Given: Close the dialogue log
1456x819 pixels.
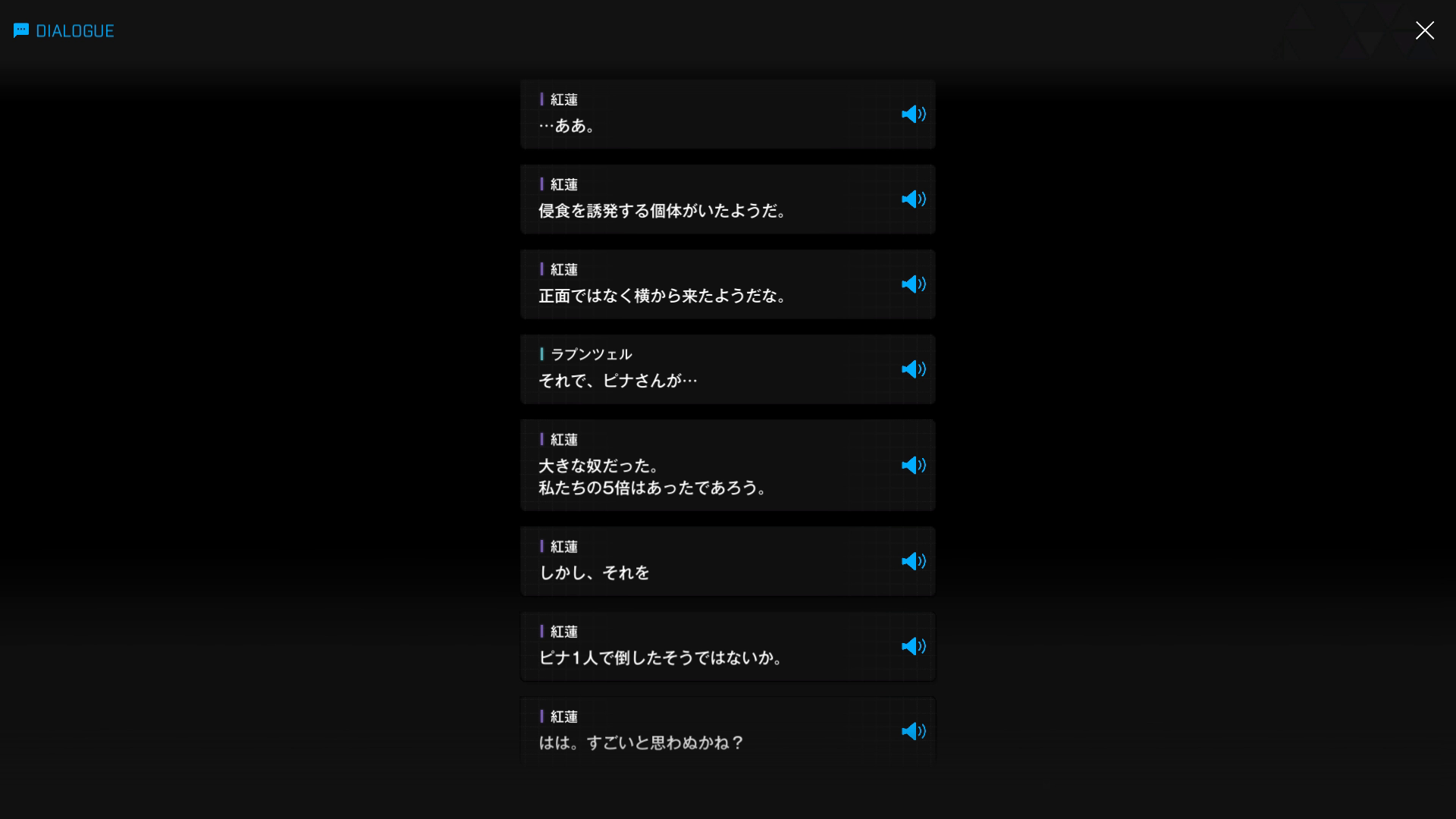Looking at the screenshot, I should [1424, 30].
